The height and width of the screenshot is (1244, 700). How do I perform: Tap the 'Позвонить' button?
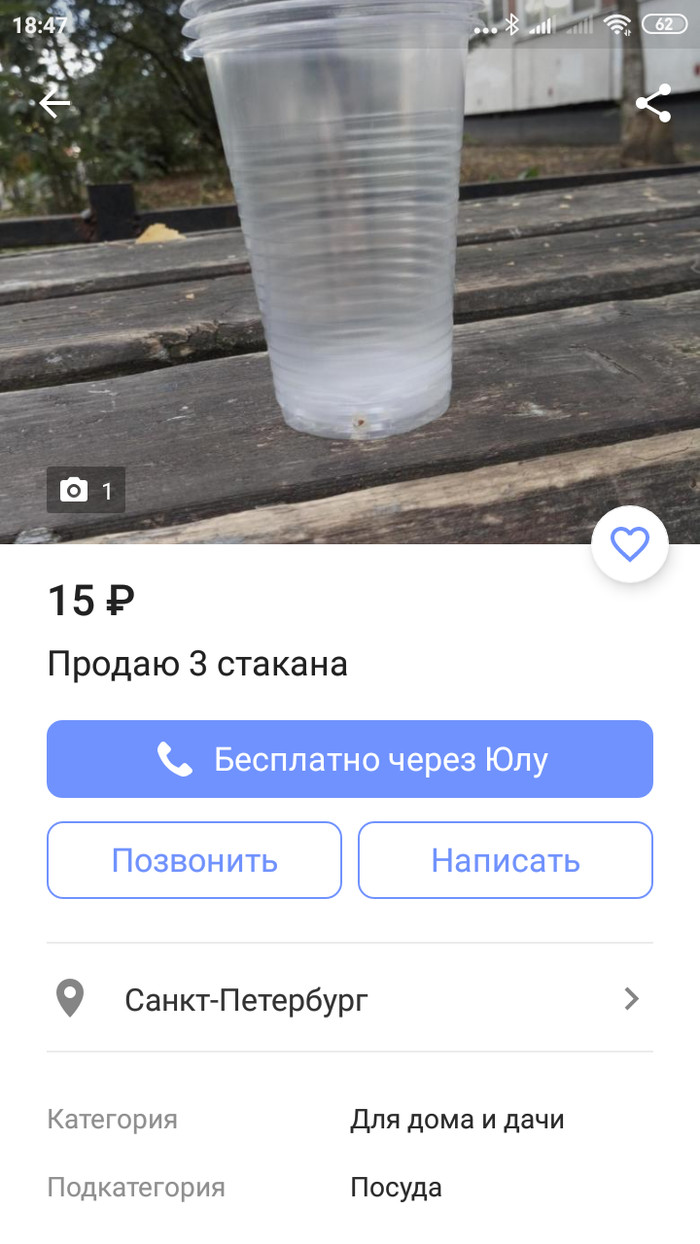pos(194,860)
